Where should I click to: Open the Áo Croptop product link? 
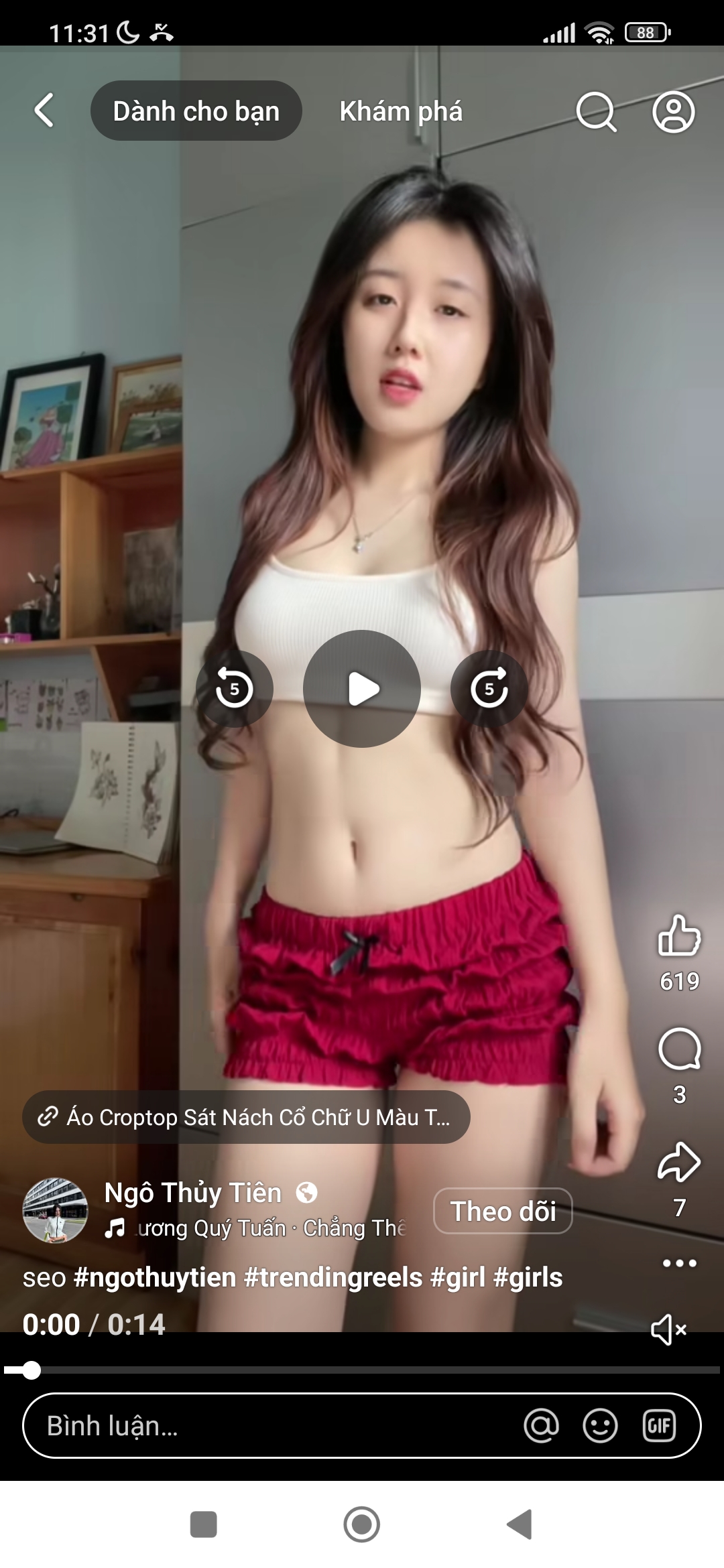pyautogui.click(x=246, y=1117)
